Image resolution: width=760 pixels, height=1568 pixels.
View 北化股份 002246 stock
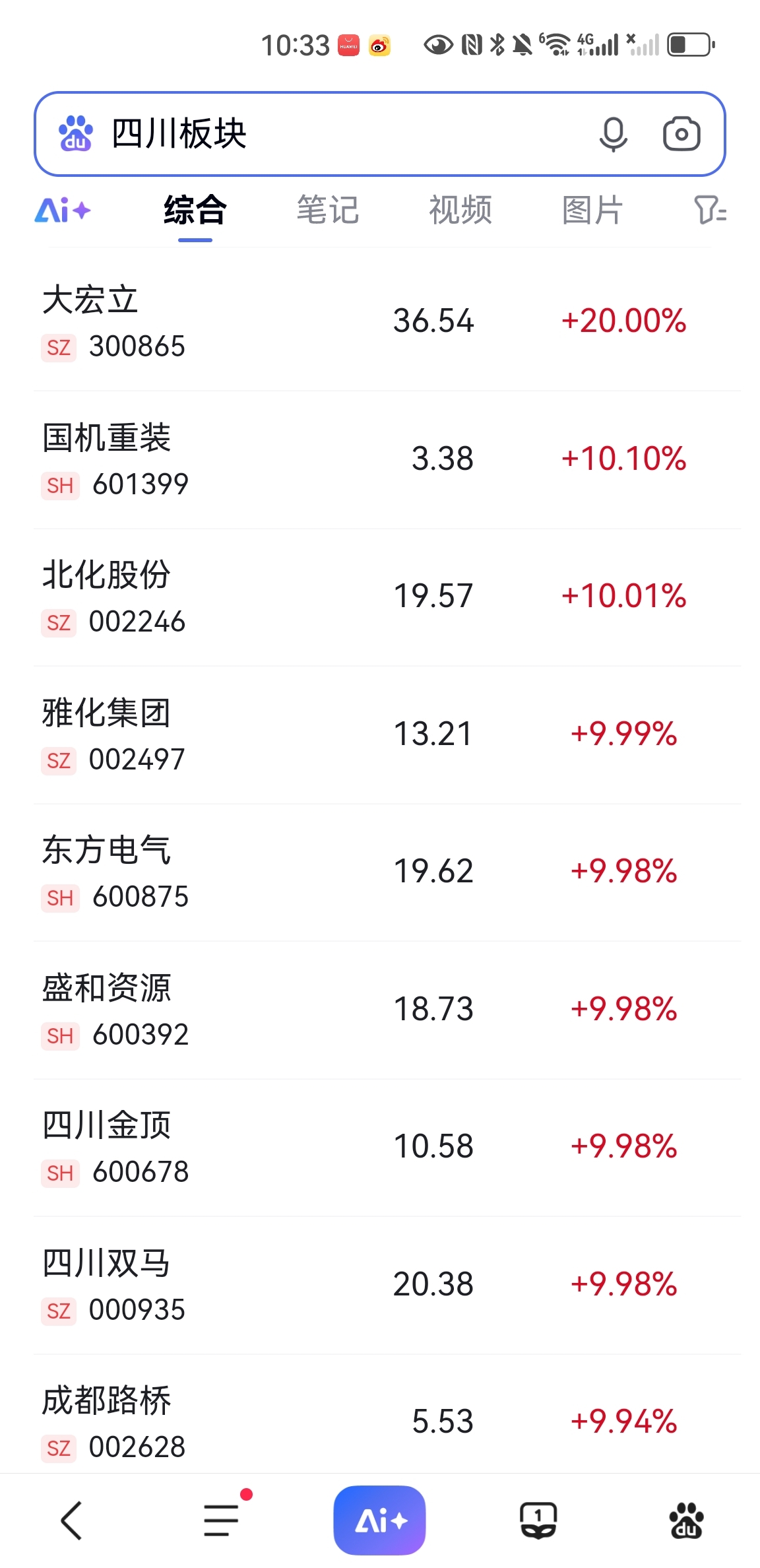(387, 597)
